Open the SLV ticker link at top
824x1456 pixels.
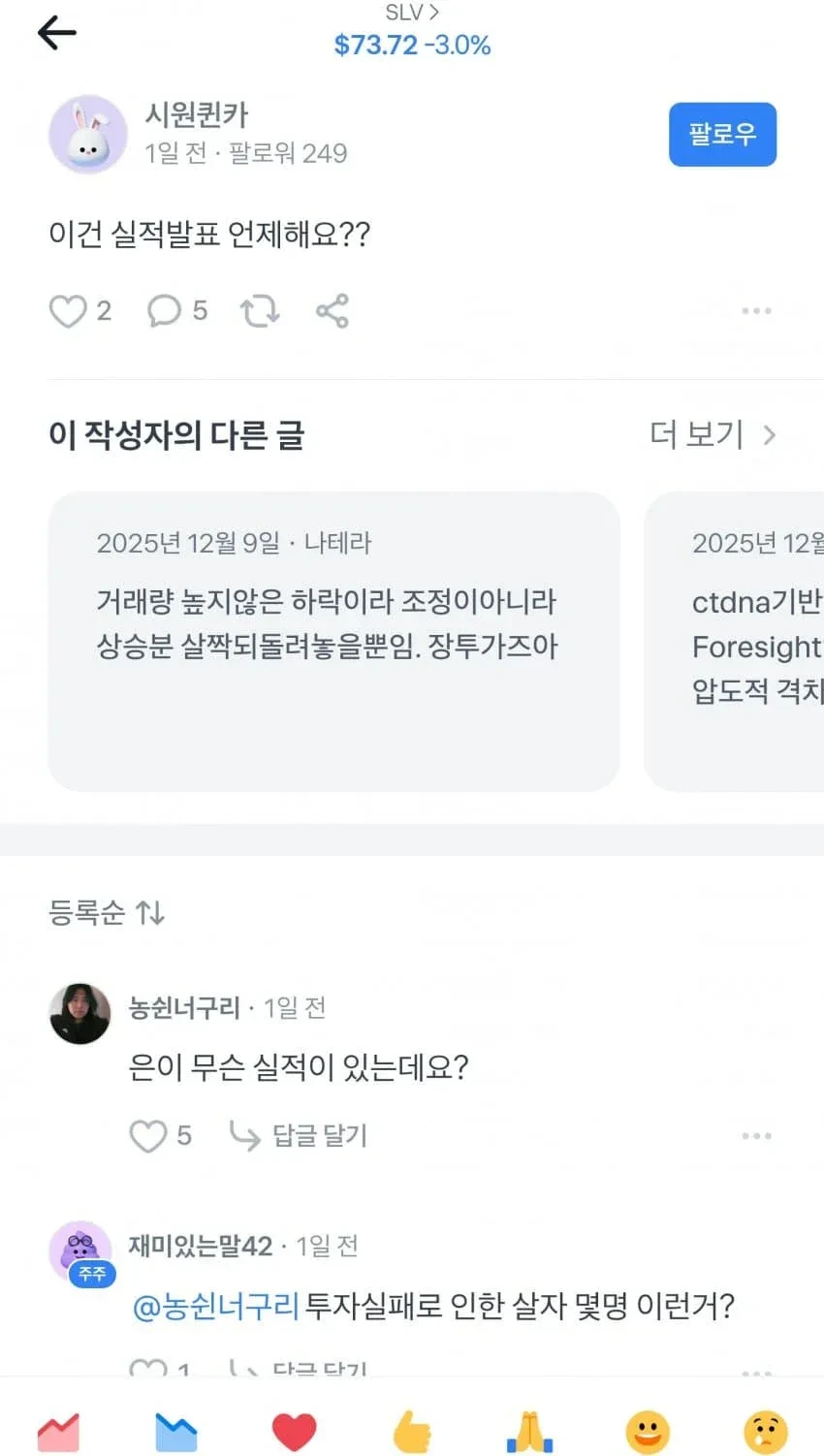tap(412, 14)
